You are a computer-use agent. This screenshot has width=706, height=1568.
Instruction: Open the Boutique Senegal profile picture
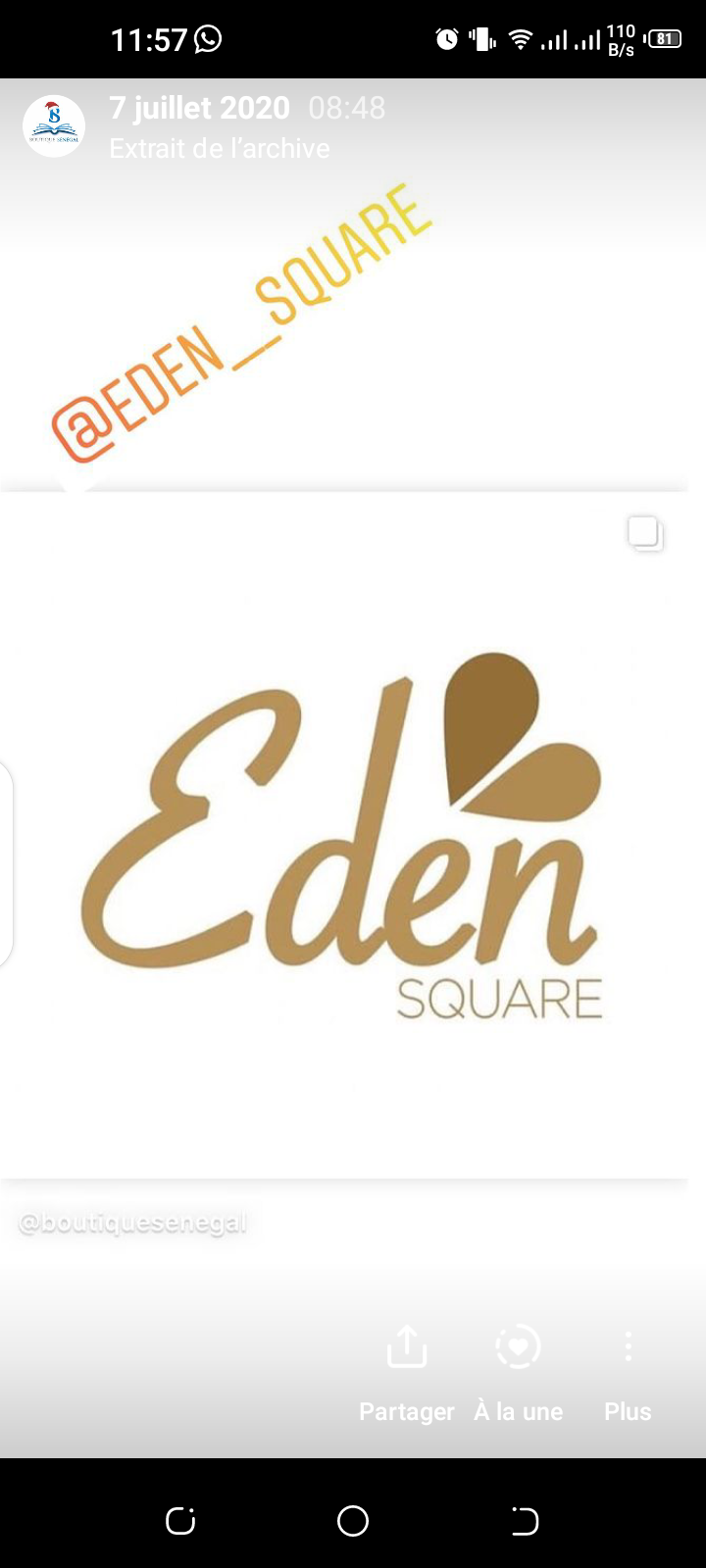(54, 126)
